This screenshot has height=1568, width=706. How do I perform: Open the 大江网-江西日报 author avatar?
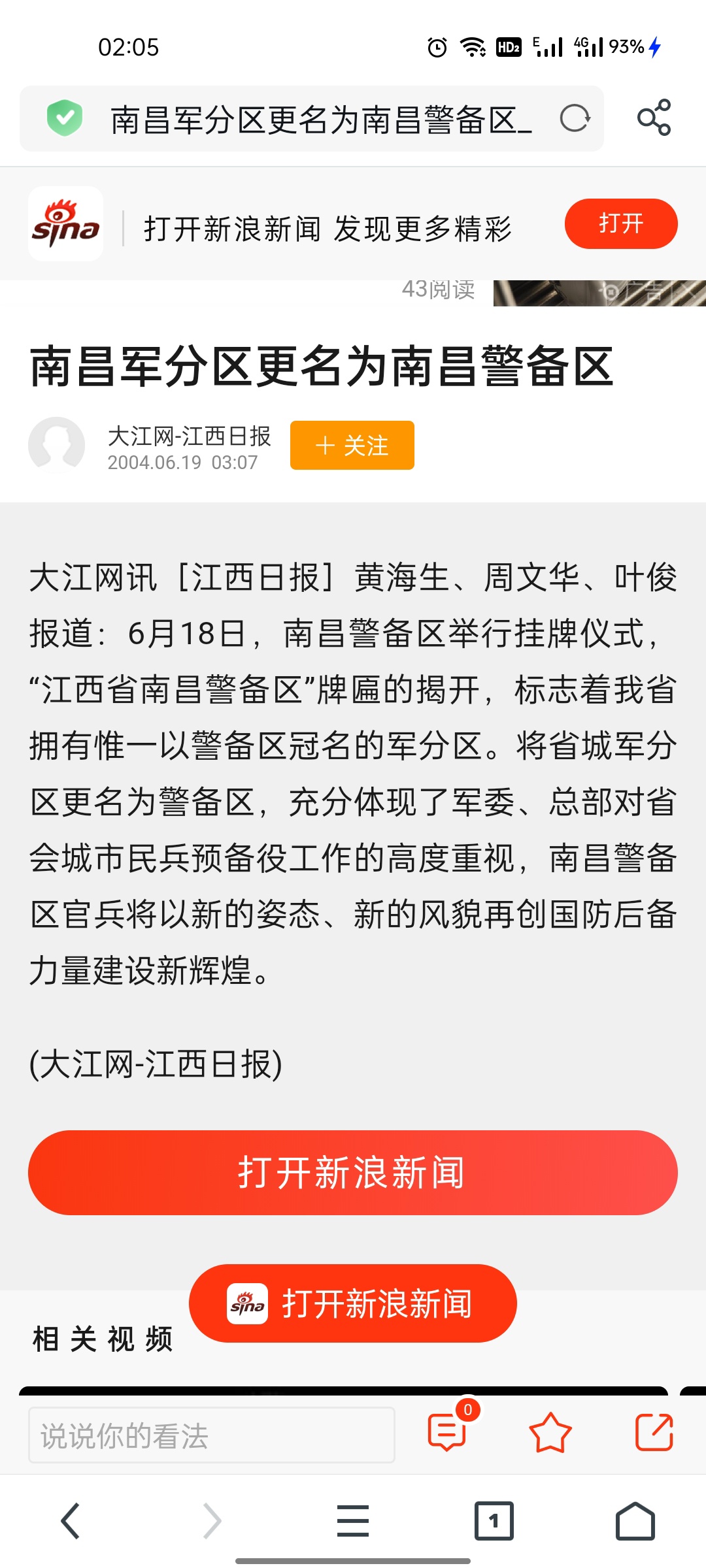click(57, 446)
